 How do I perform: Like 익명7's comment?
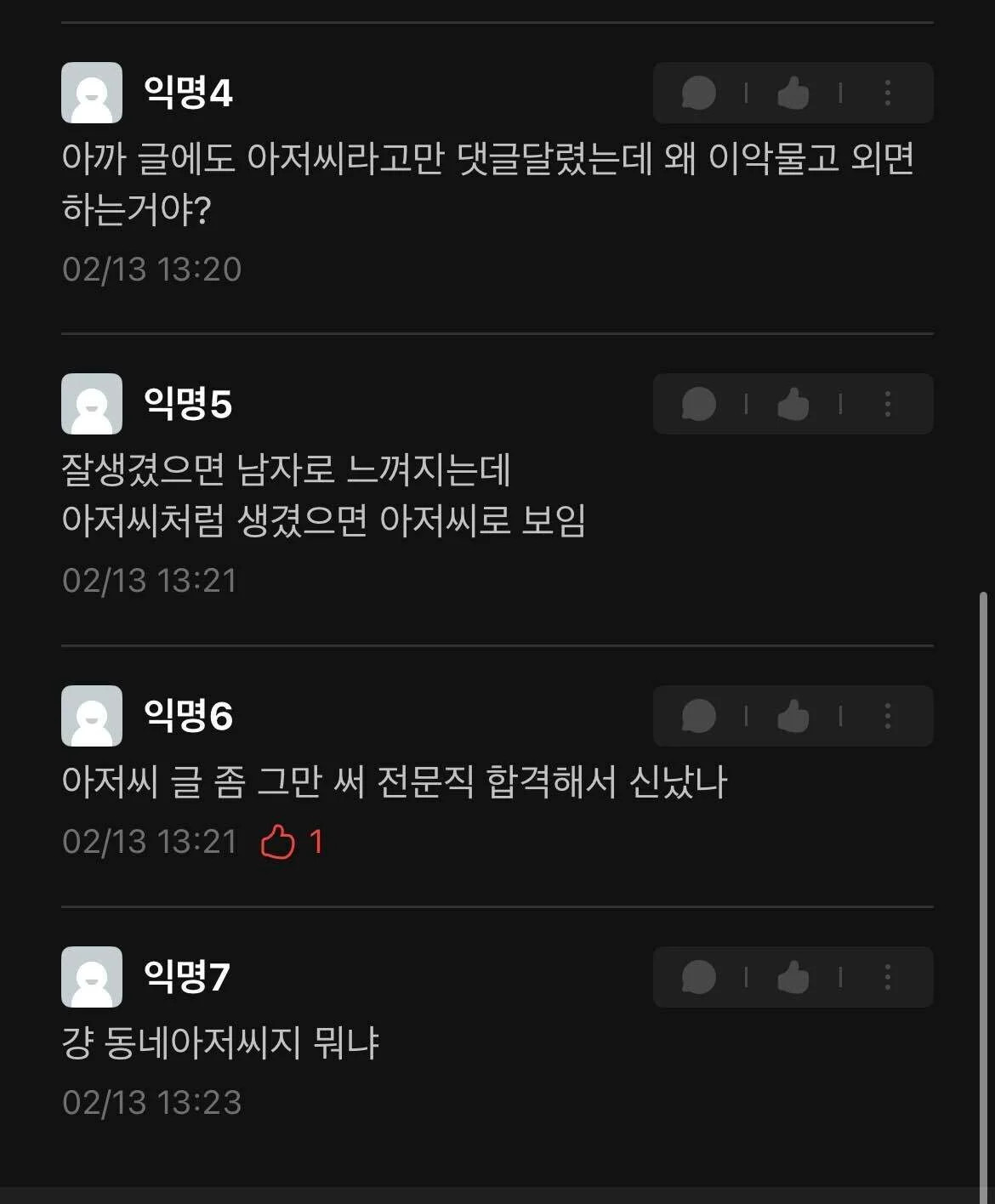793,977
